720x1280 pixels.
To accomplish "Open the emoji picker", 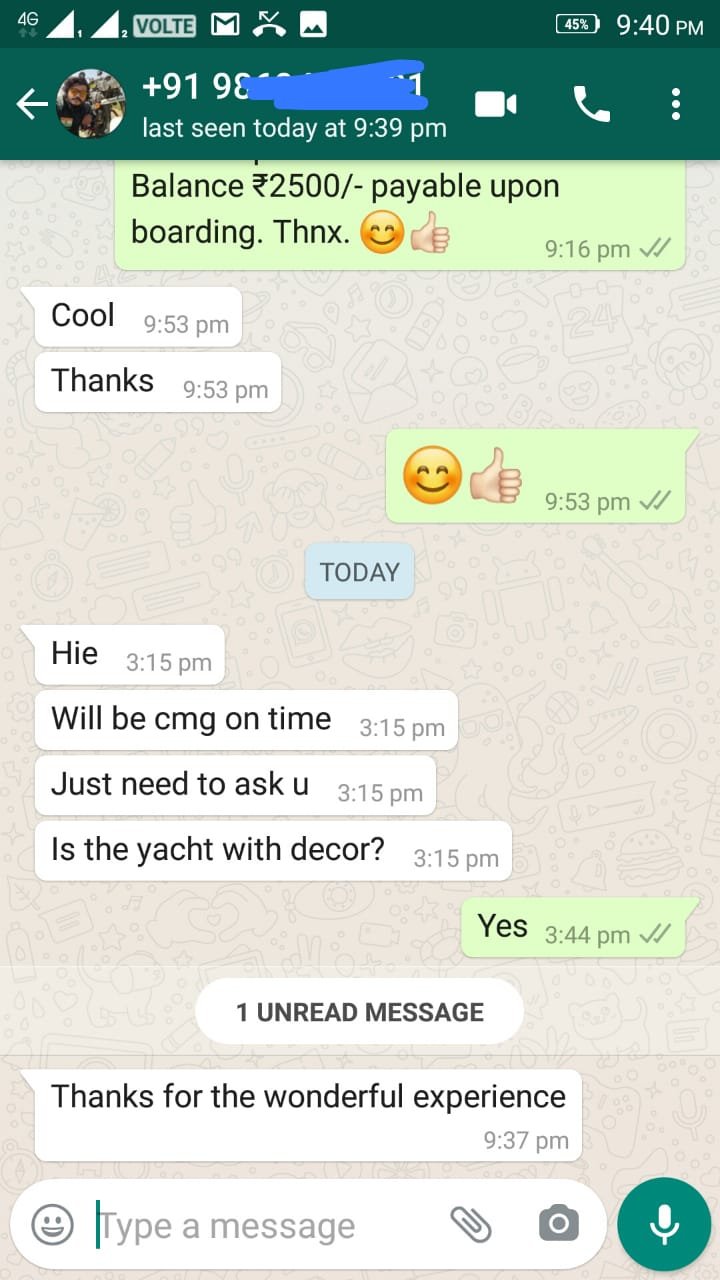I will pyautogui.click(x=52, y=1224).
